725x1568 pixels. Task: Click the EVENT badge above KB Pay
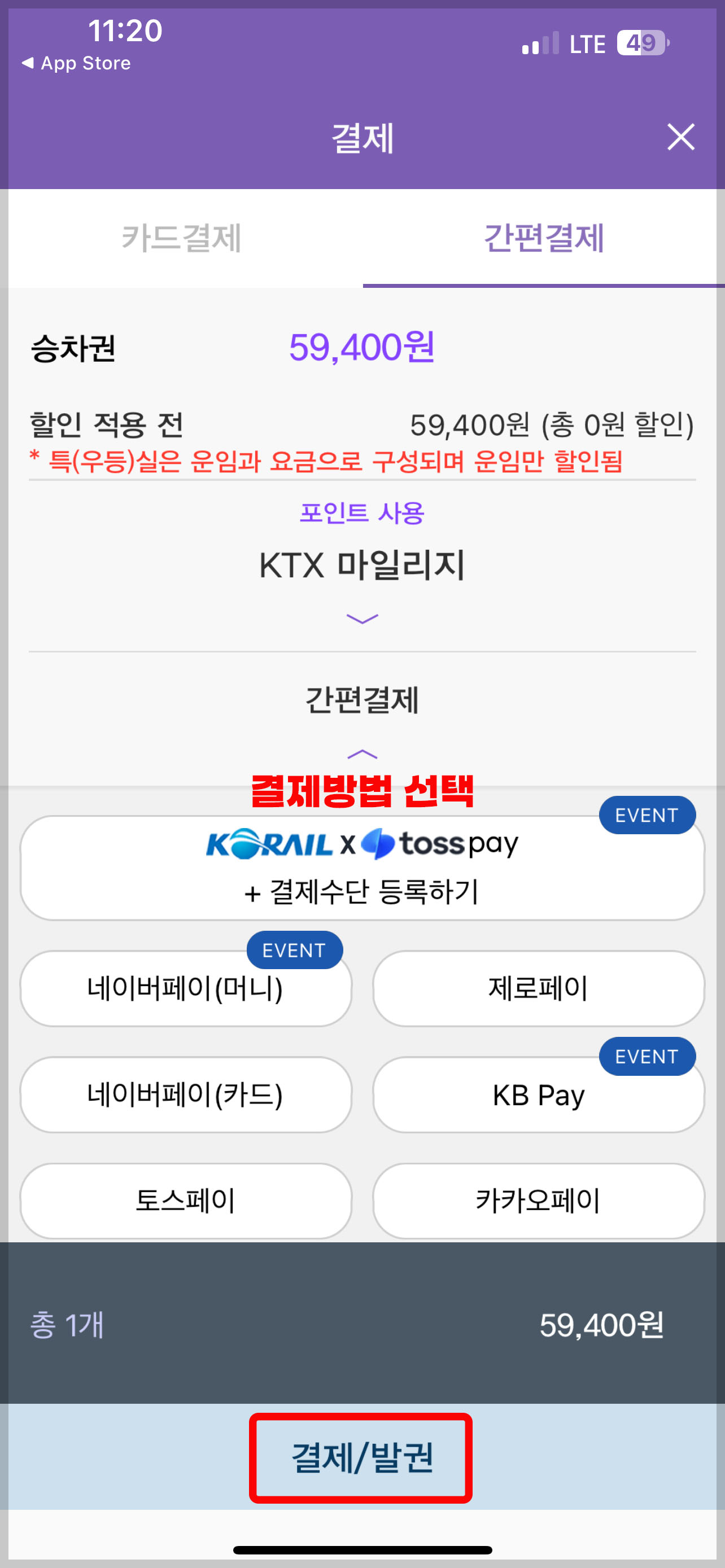point(647,1057)
